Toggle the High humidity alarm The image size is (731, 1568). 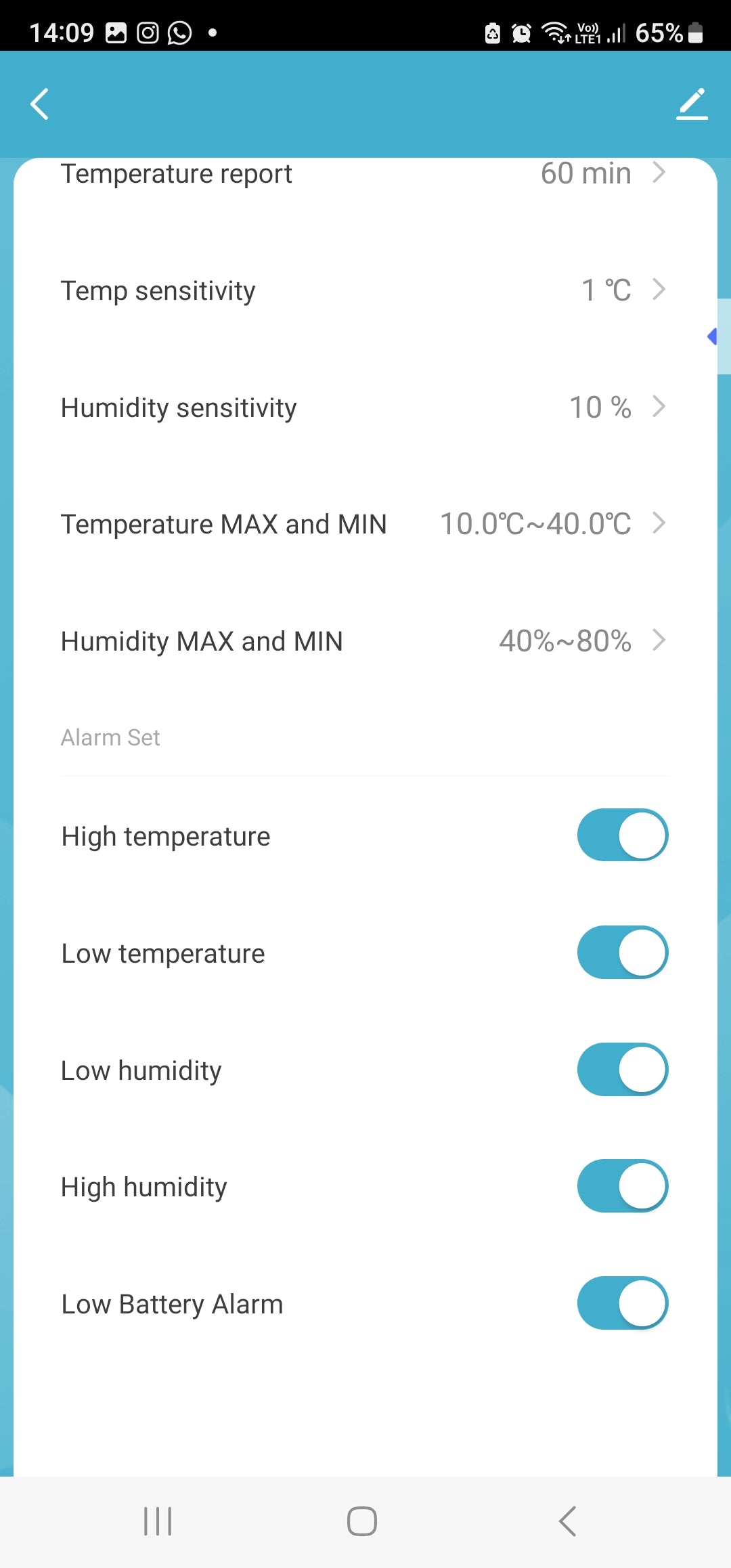click(x=622, y=1186)
